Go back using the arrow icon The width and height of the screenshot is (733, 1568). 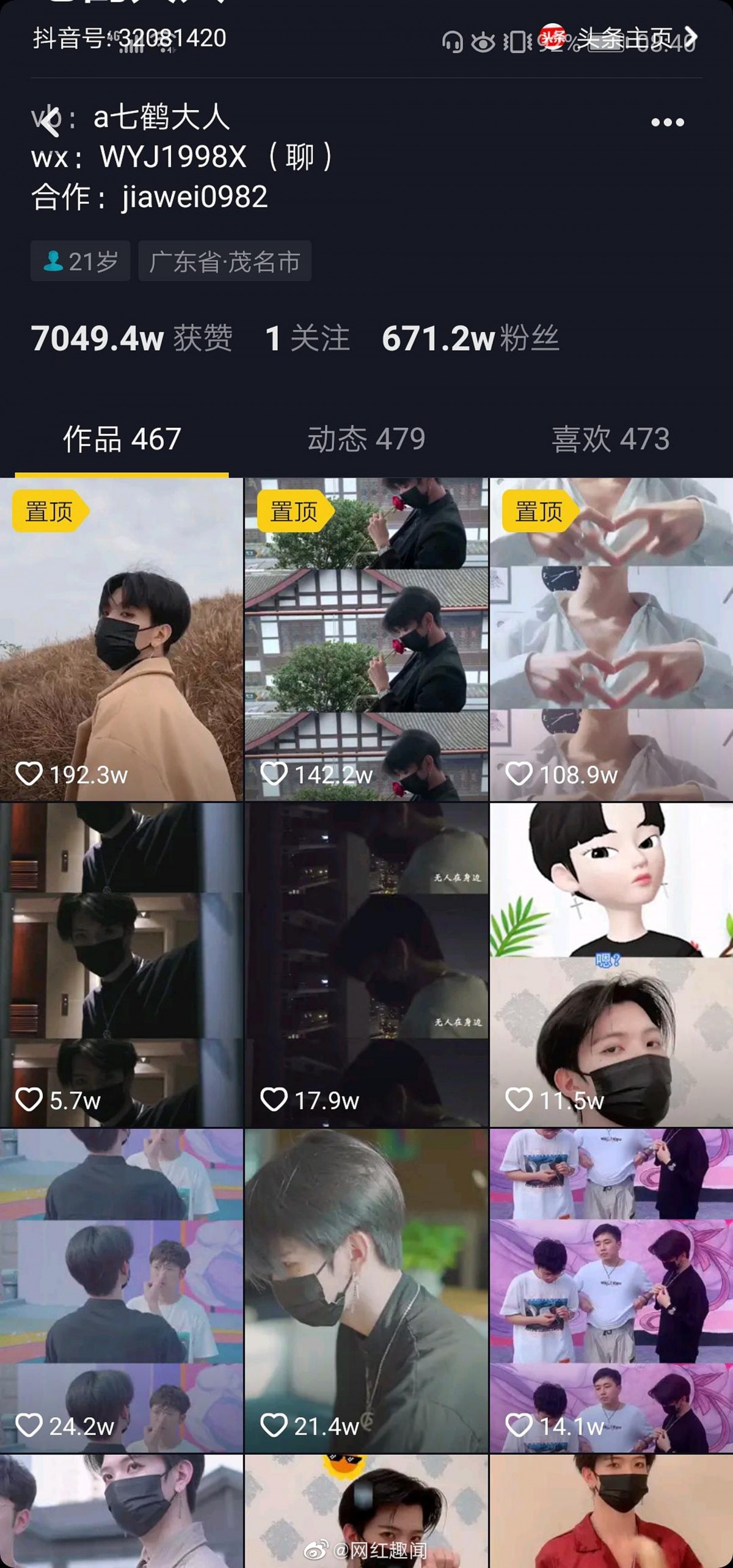[x=51, y=120]
